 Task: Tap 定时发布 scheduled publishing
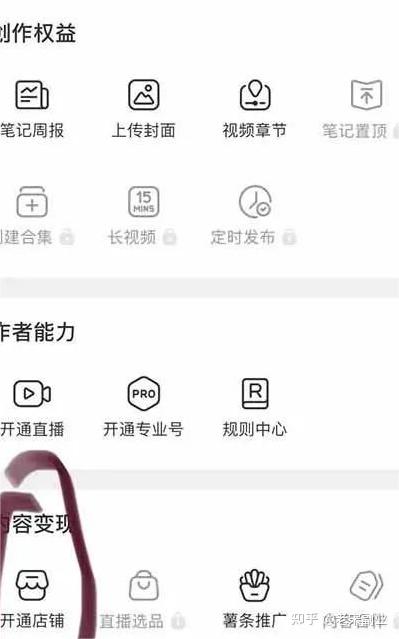click(x=254, y=216)
